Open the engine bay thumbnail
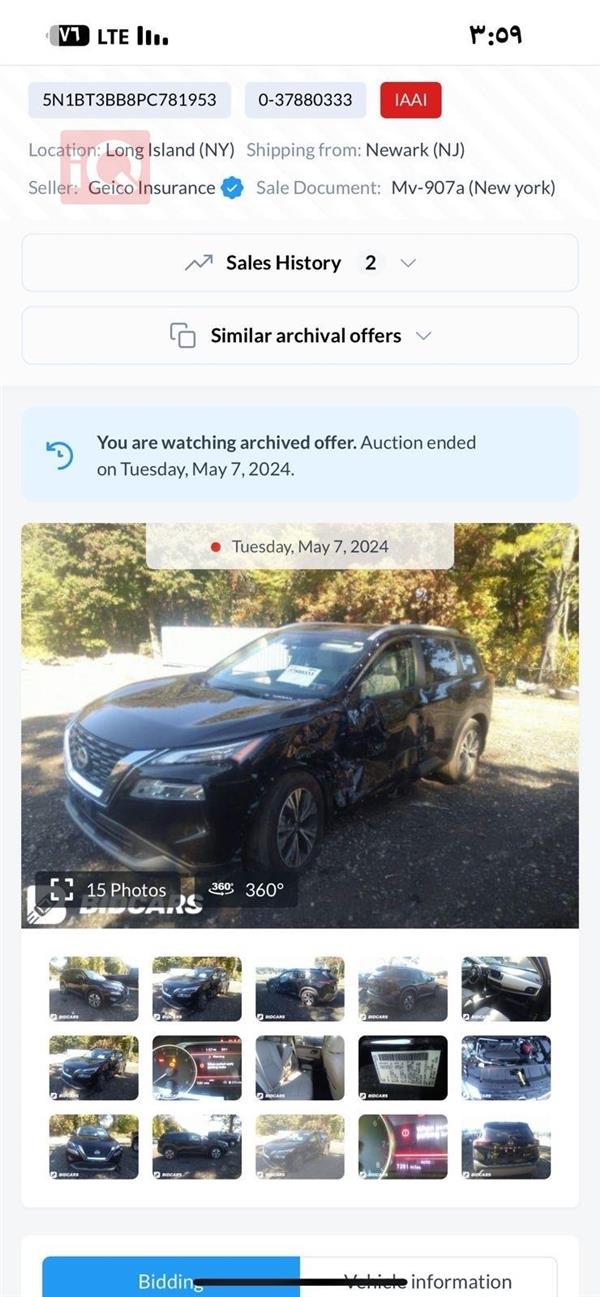Screen dimensions: 600x1297 tap(506, 1068)
